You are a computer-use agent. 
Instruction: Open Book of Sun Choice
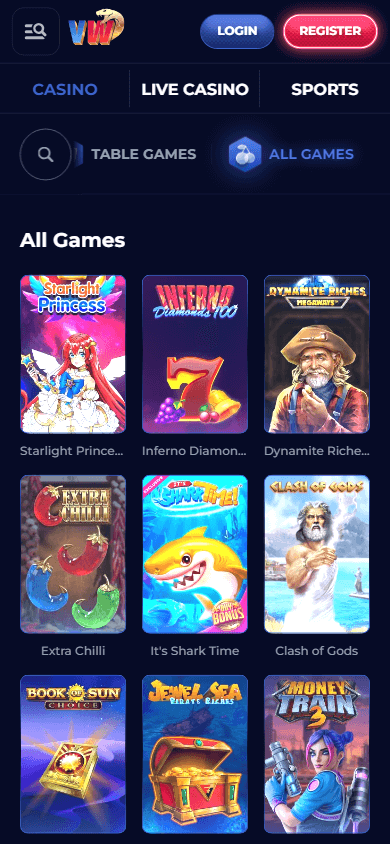[73, 754]
